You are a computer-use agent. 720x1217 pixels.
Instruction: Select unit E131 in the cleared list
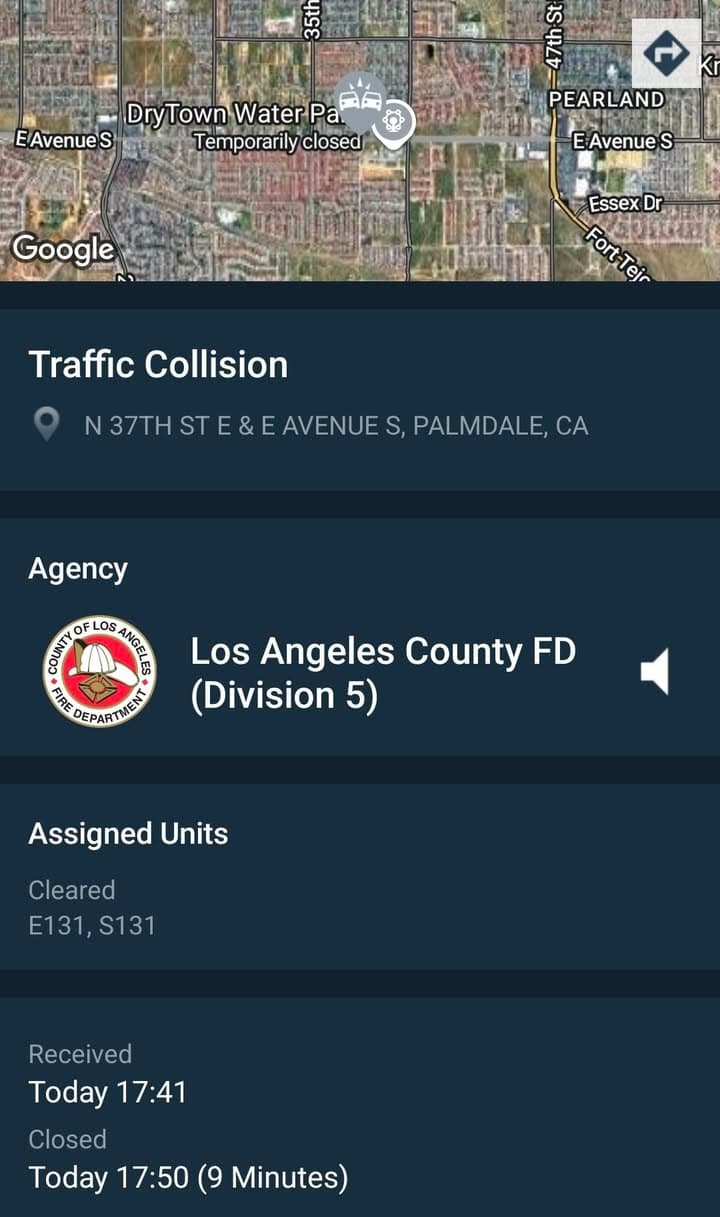tap(50, 925)
